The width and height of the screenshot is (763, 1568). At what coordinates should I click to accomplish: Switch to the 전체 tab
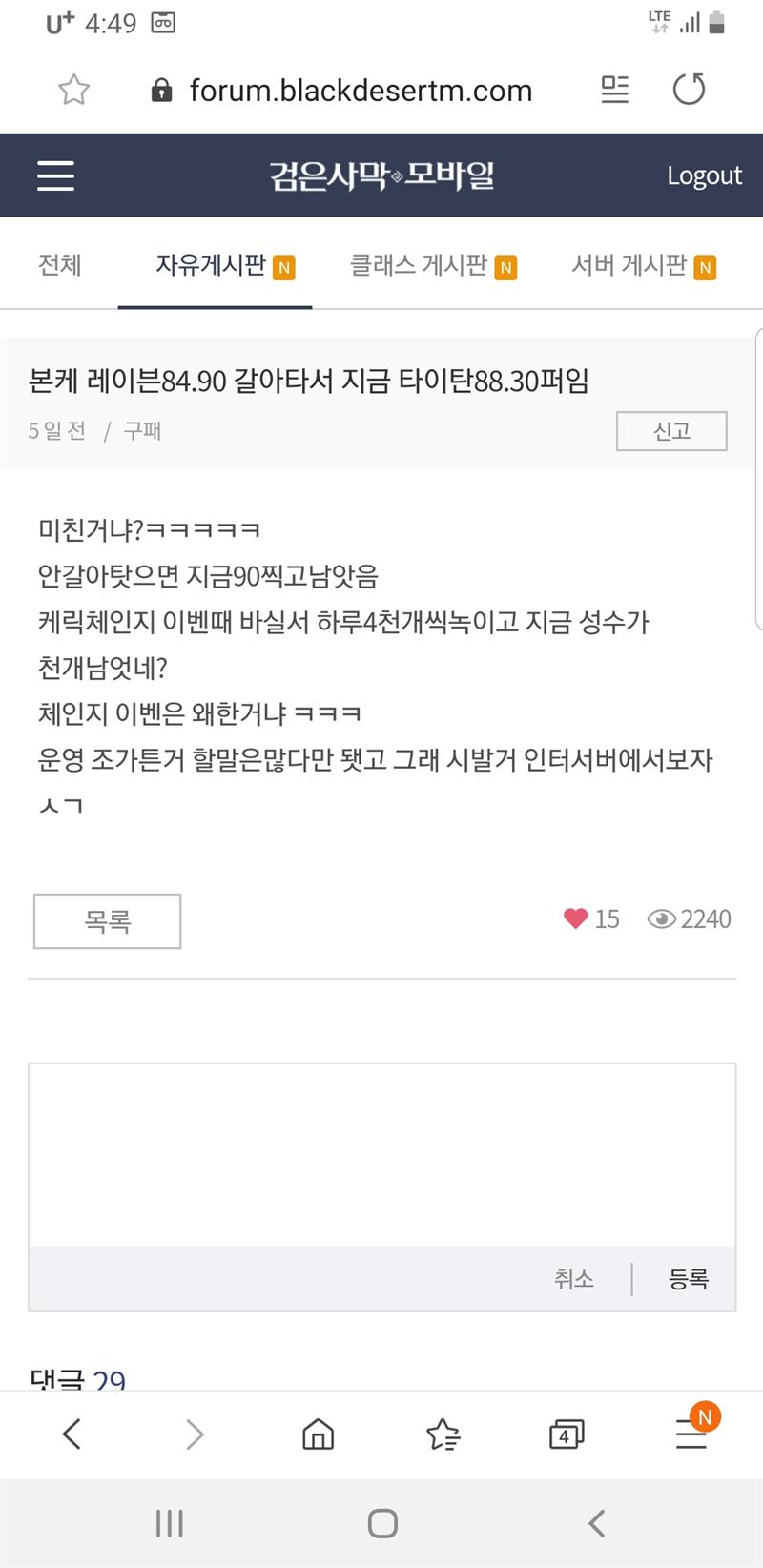[59, 264]
